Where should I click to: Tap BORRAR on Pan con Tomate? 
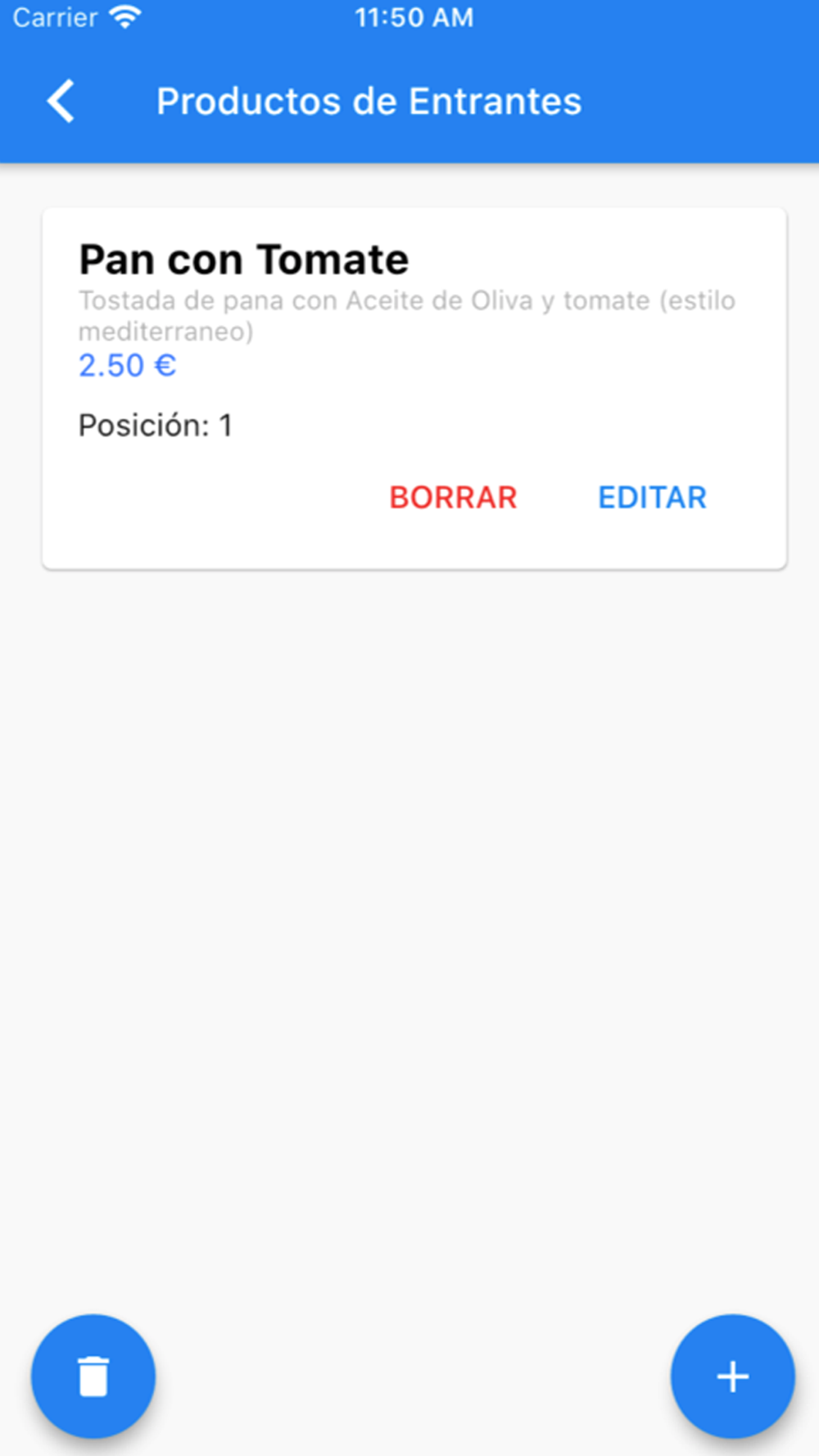[453, 497]
